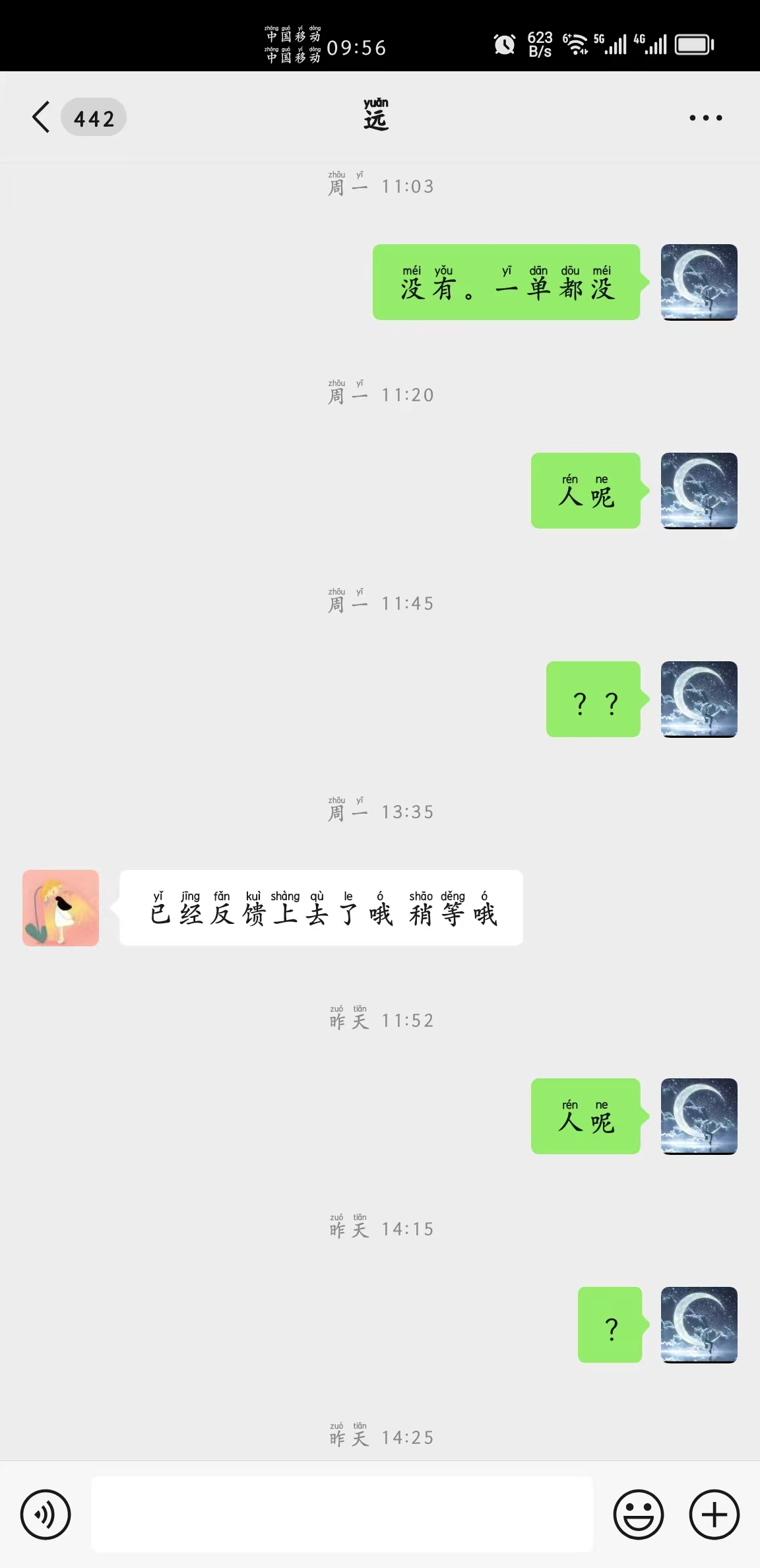760x1568 pixels.
Task: Select the message bubble '没有。一单都没'
Action: coord(507,284)
